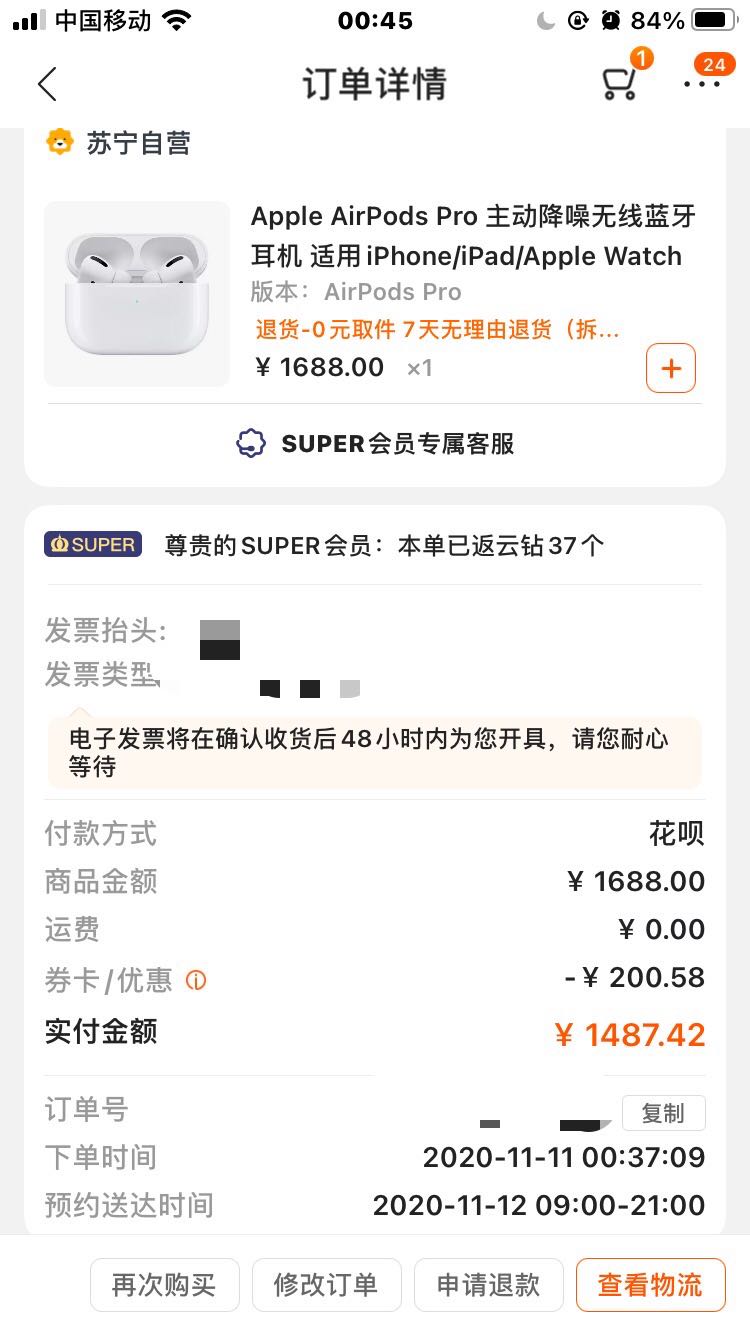The image size is (750, 1334).
Task: Select 修改订单 to modify the order
Action: point(327,1285)
